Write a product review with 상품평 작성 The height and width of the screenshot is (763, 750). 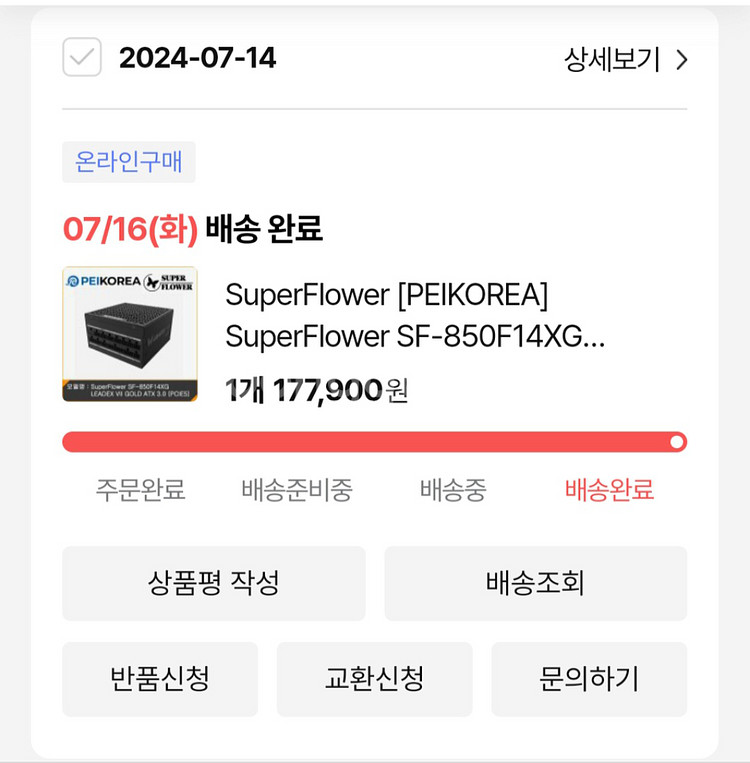click(214, 583)
